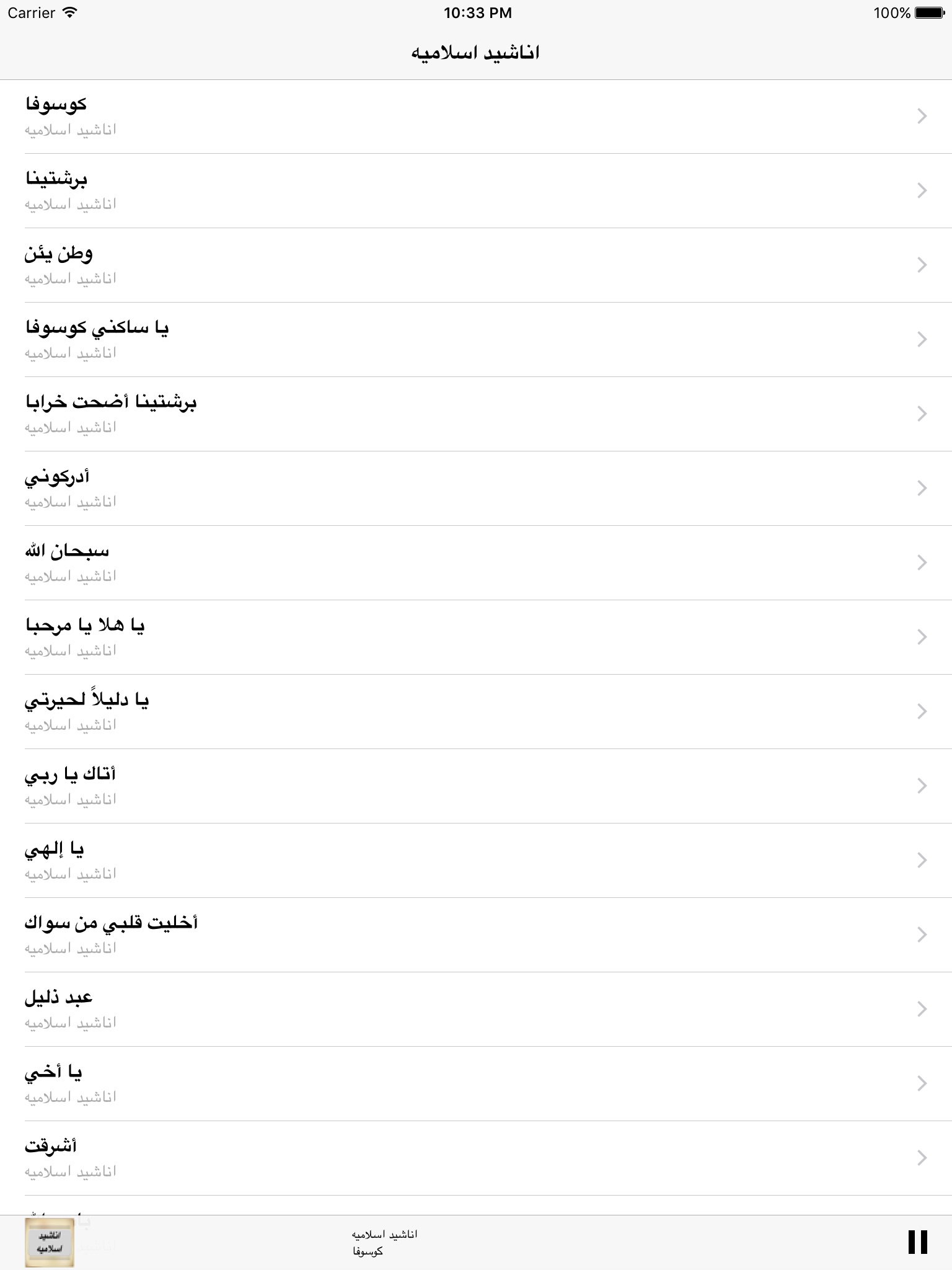Open the track أدركوني
Screen dimensions: 952x1270
click(x=476, y=489)
